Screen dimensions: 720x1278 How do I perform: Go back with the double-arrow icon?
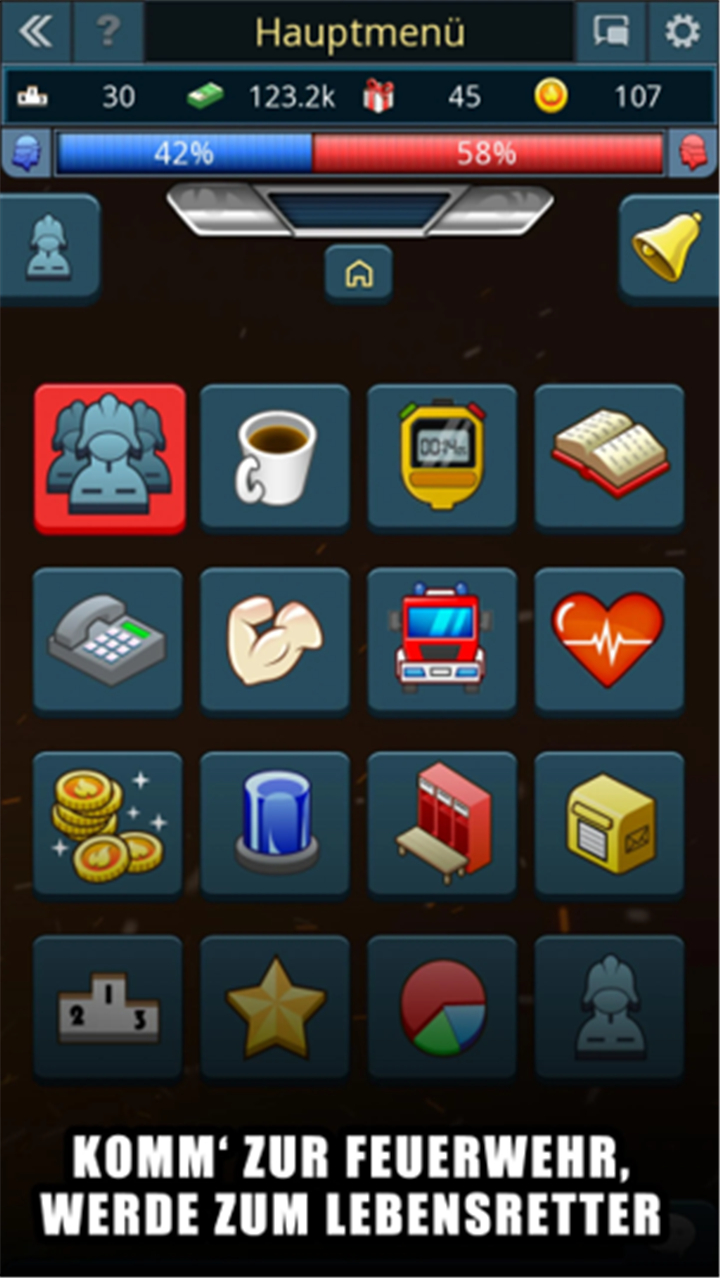[35, 32]
